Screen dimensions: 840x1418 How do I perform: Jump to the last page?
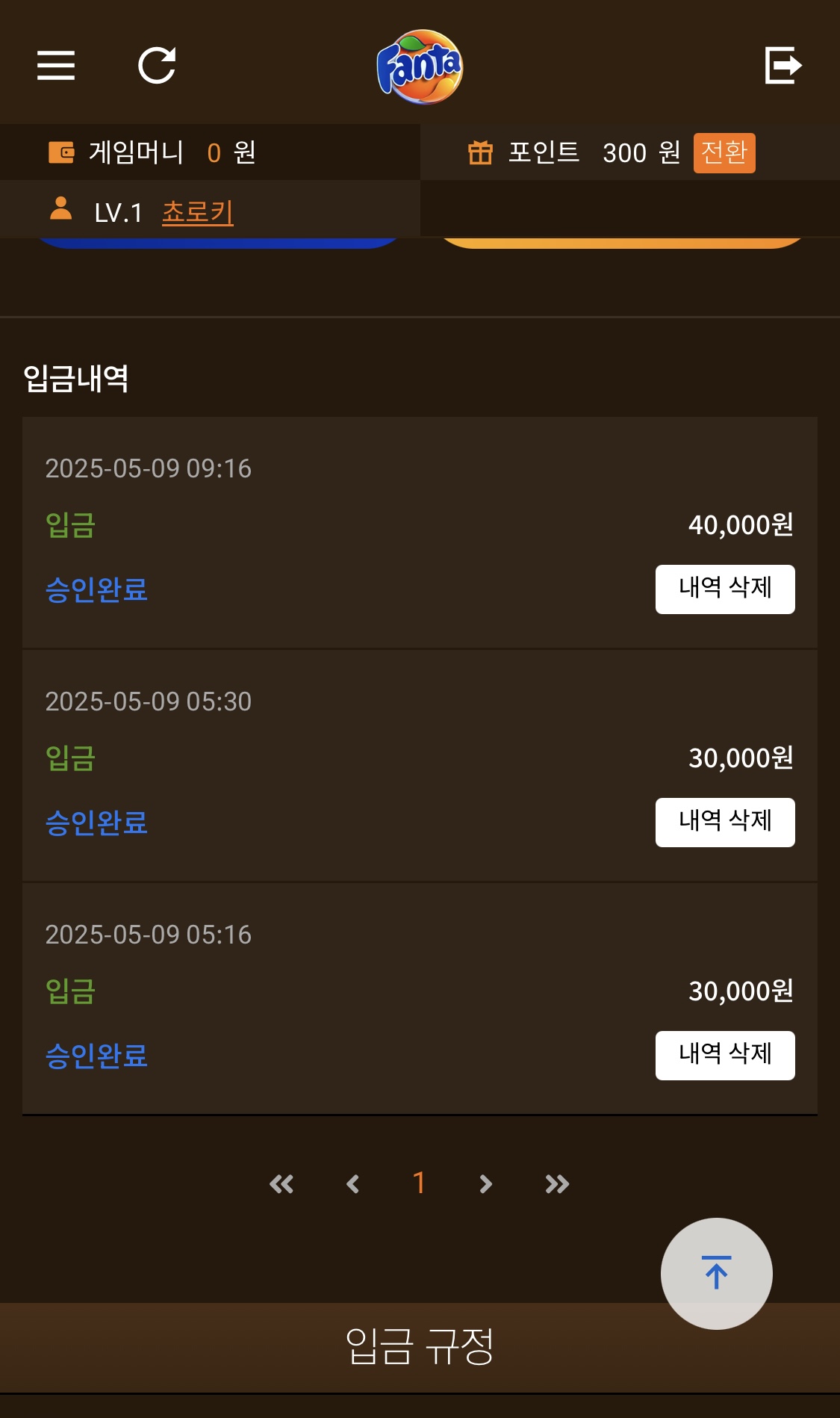point(557,1184)
